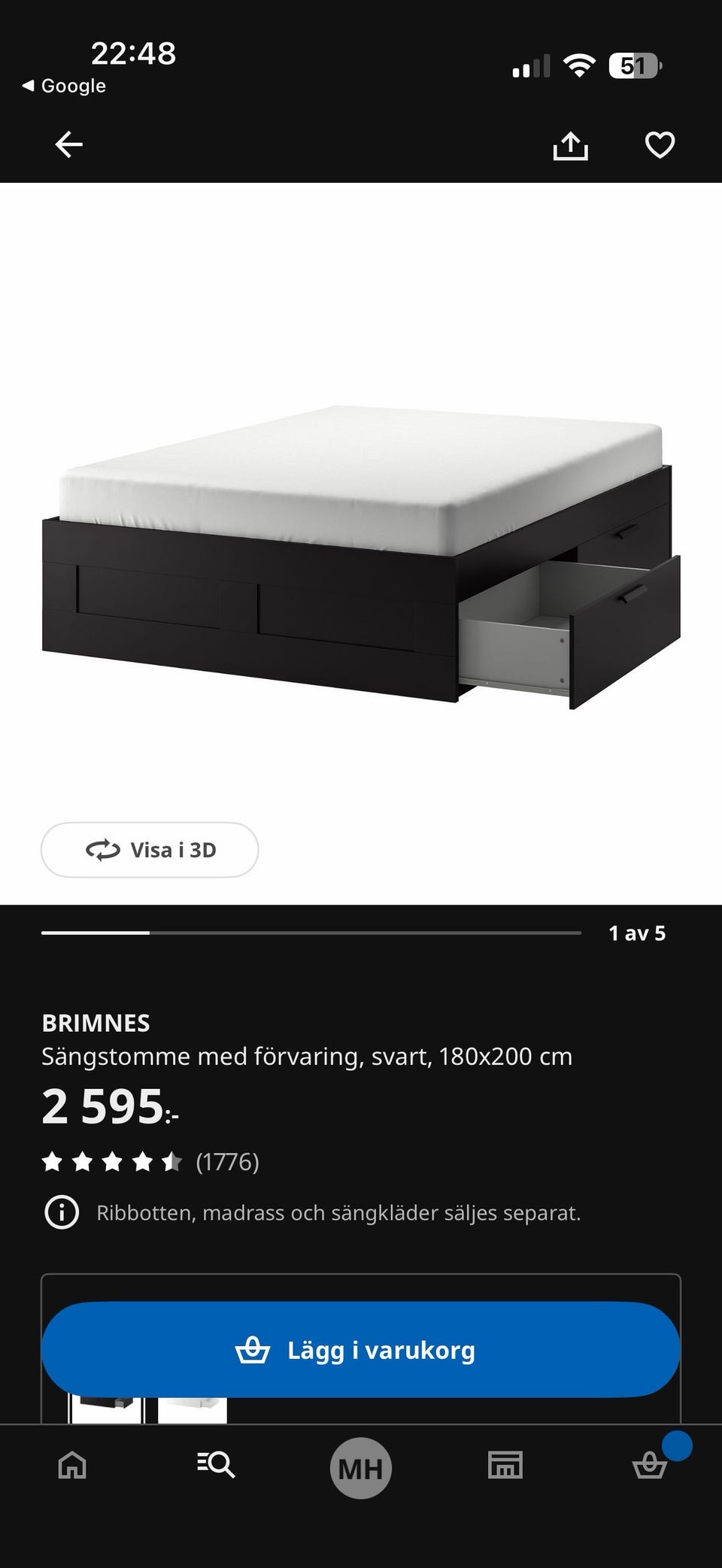Share this BRIMNES product
The height and width of the screenshot is (1568, 722).
pos(570,146)
